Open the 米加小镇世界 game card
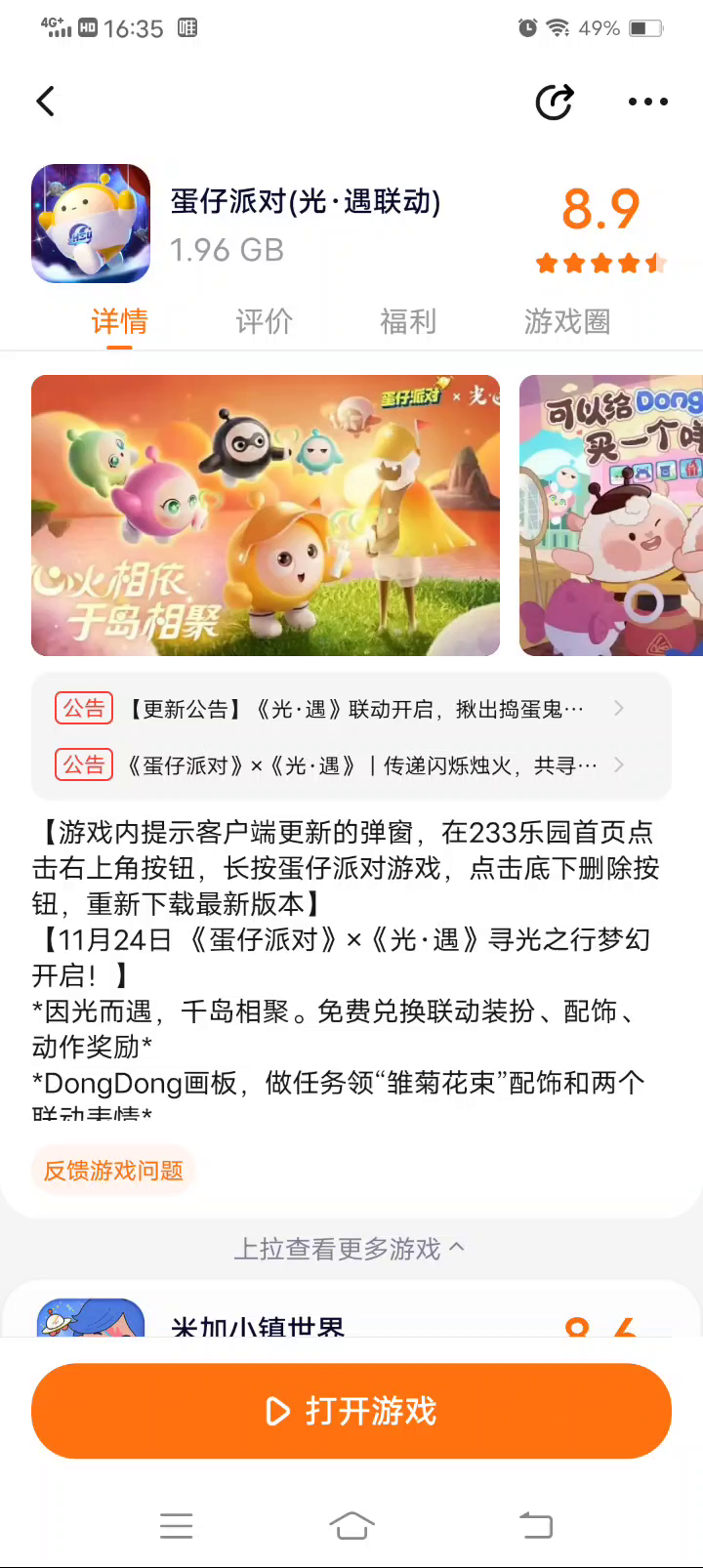 click(257, 1320)
